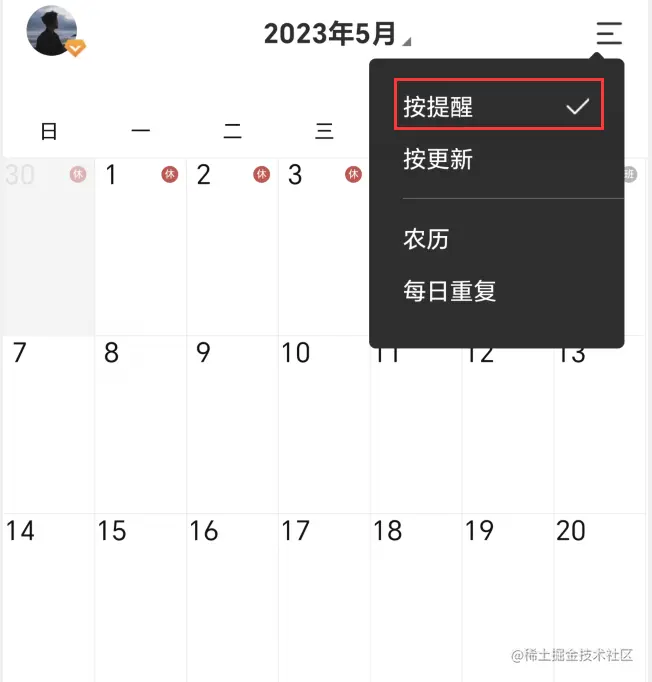Open the profile avatar
The height and width of the screenshot is (682, 652).
[52, 31]
